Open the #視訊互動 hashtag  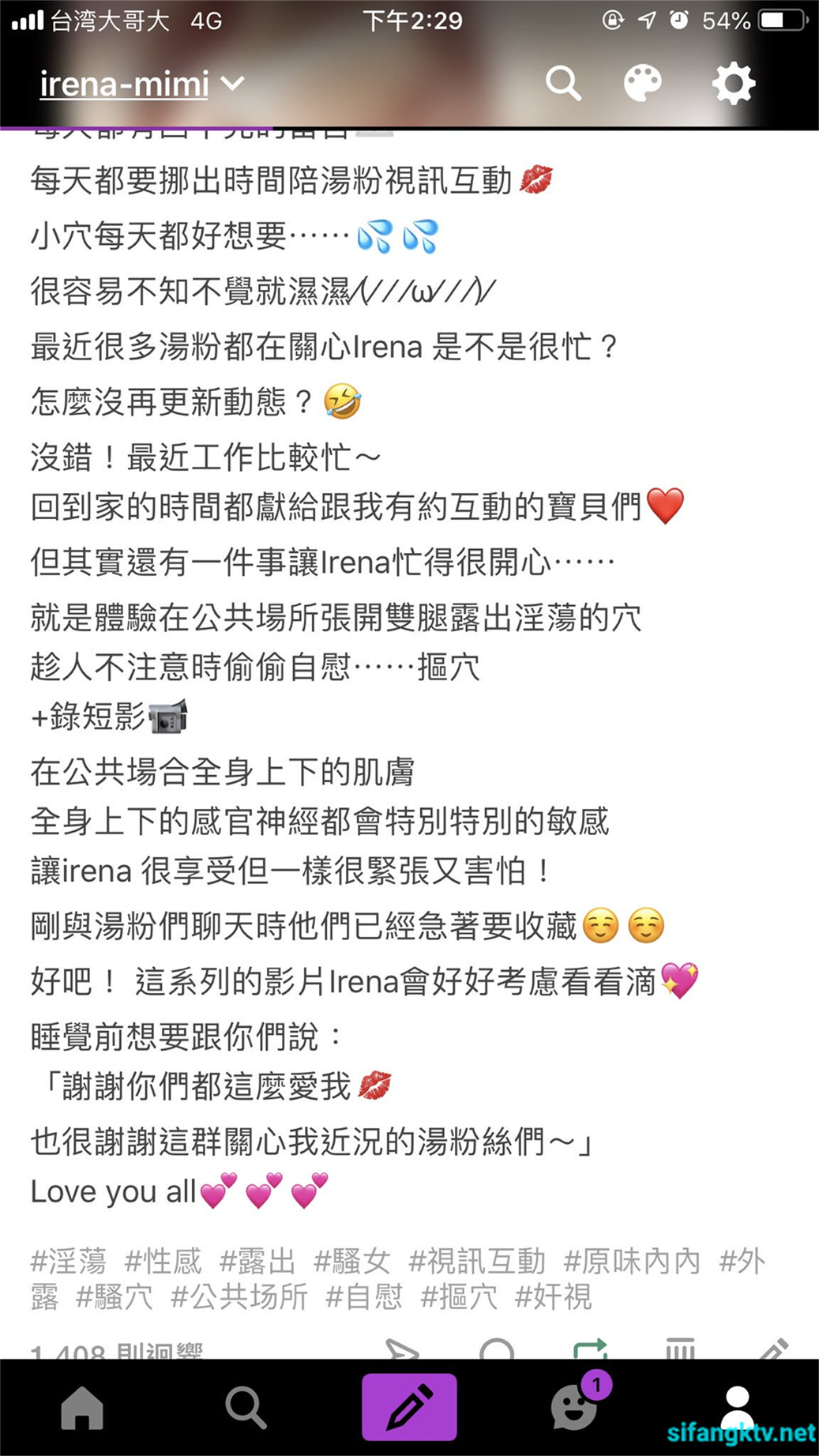[x=477, y=1262]
